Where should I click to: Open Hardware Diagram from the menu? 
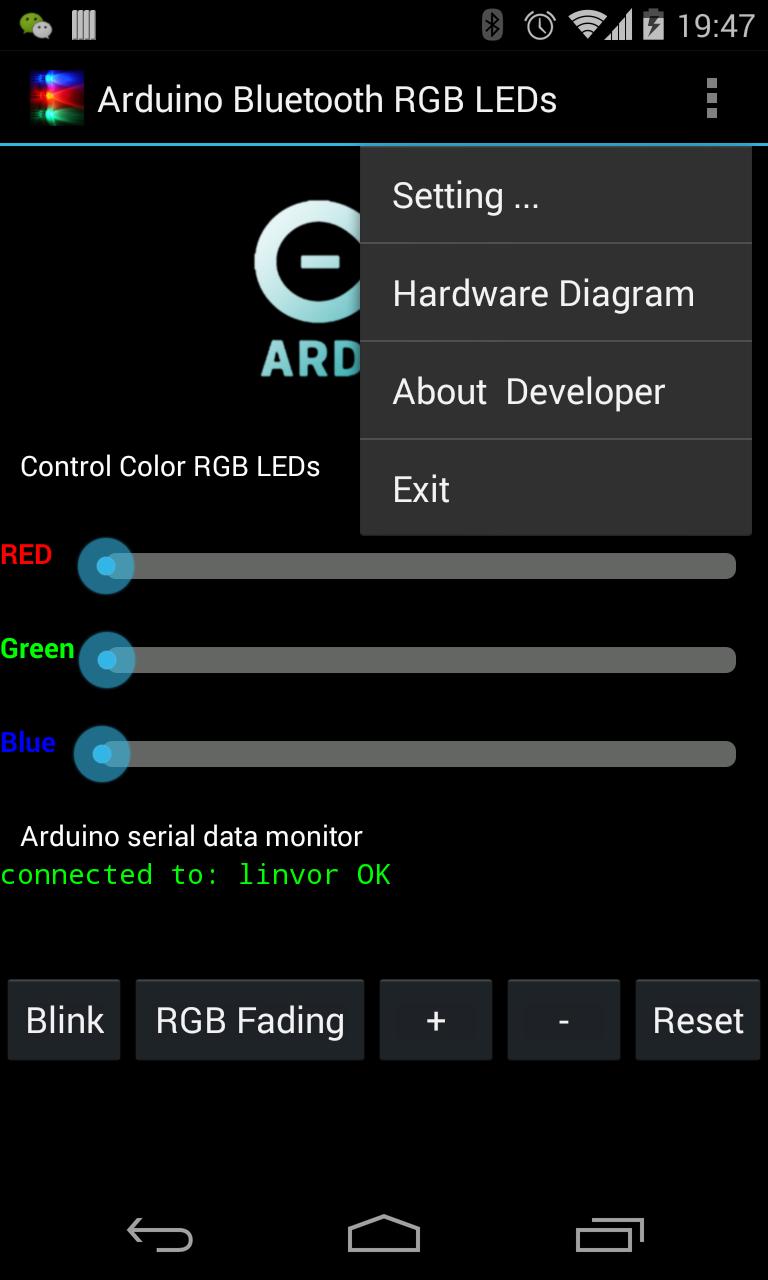[x=555, y=293]
